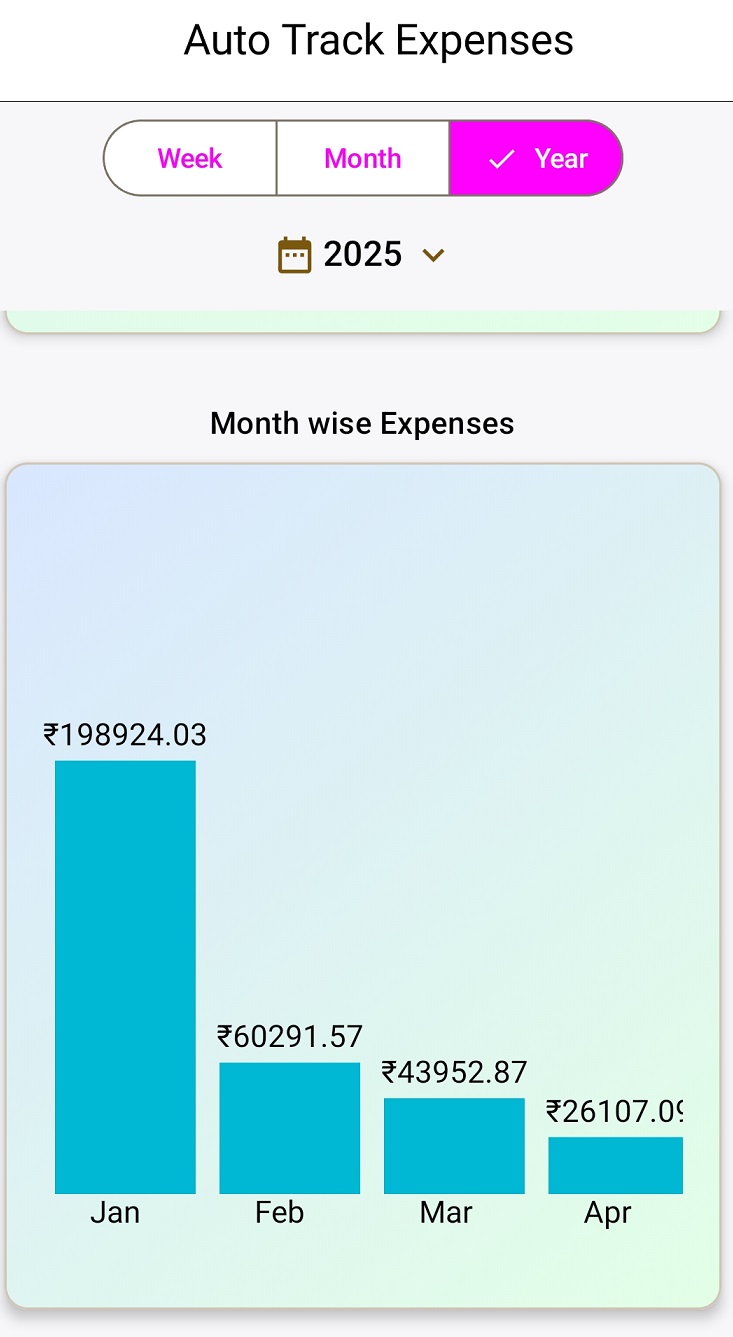
Task: Select the Year segment
Action: [536, 158]
